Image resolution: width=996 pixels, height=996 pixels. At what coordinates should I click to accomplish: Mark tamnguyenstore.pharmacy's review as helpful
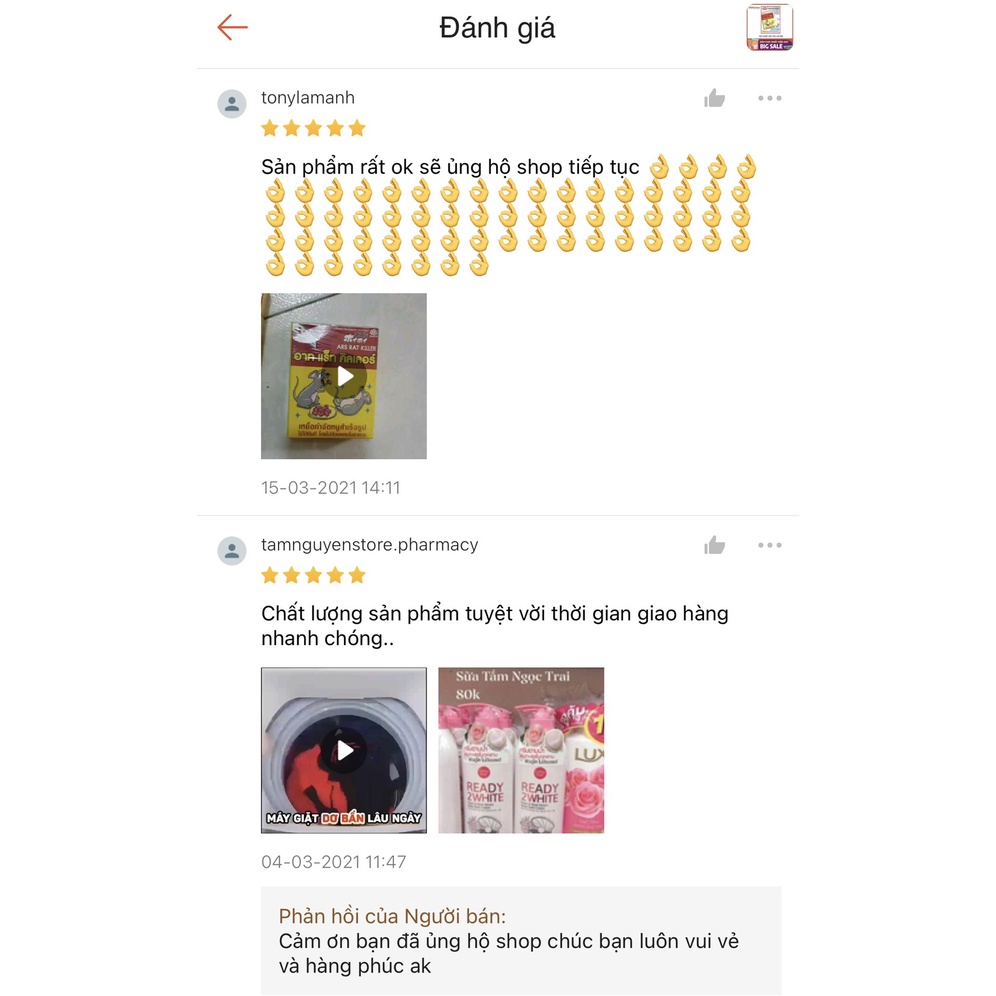(714, 545)
